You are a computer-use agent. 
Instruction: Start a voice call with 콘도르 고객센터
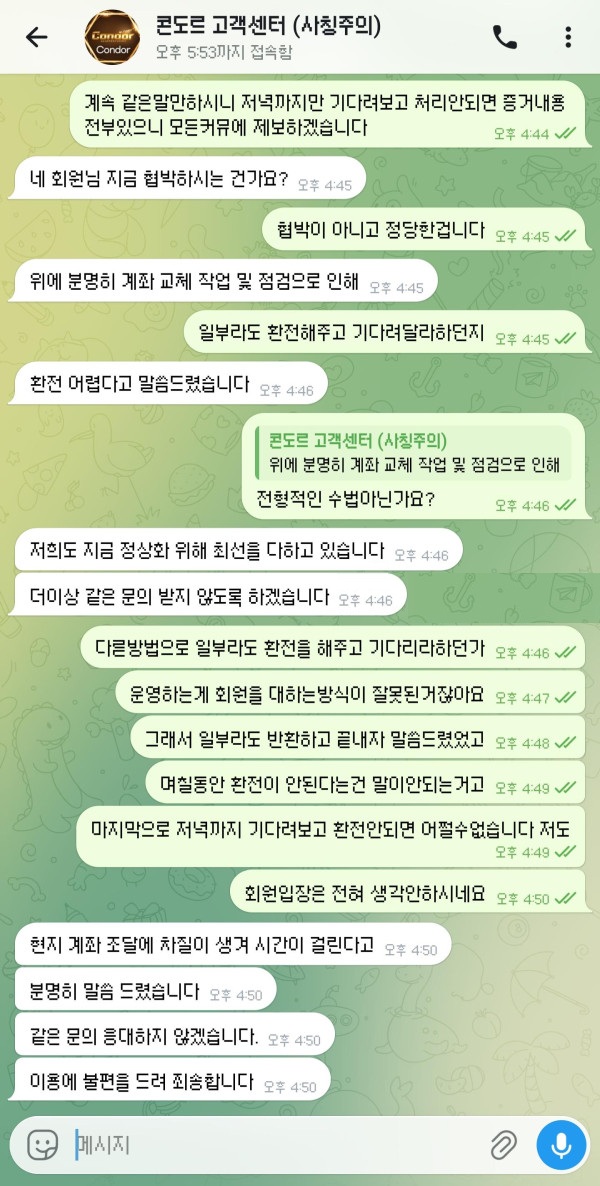click(x=505, y=37)
